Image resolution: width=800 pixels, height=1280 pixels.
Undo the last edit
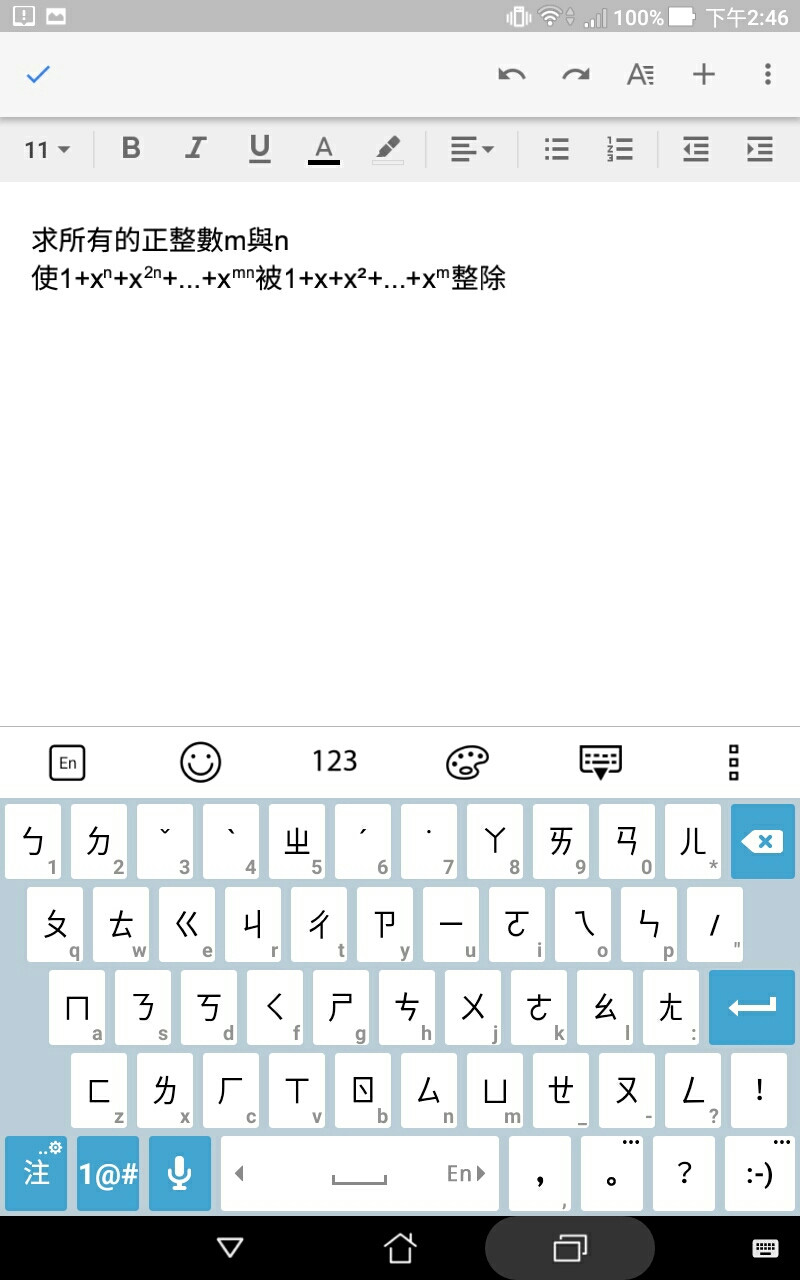(511, 74)
